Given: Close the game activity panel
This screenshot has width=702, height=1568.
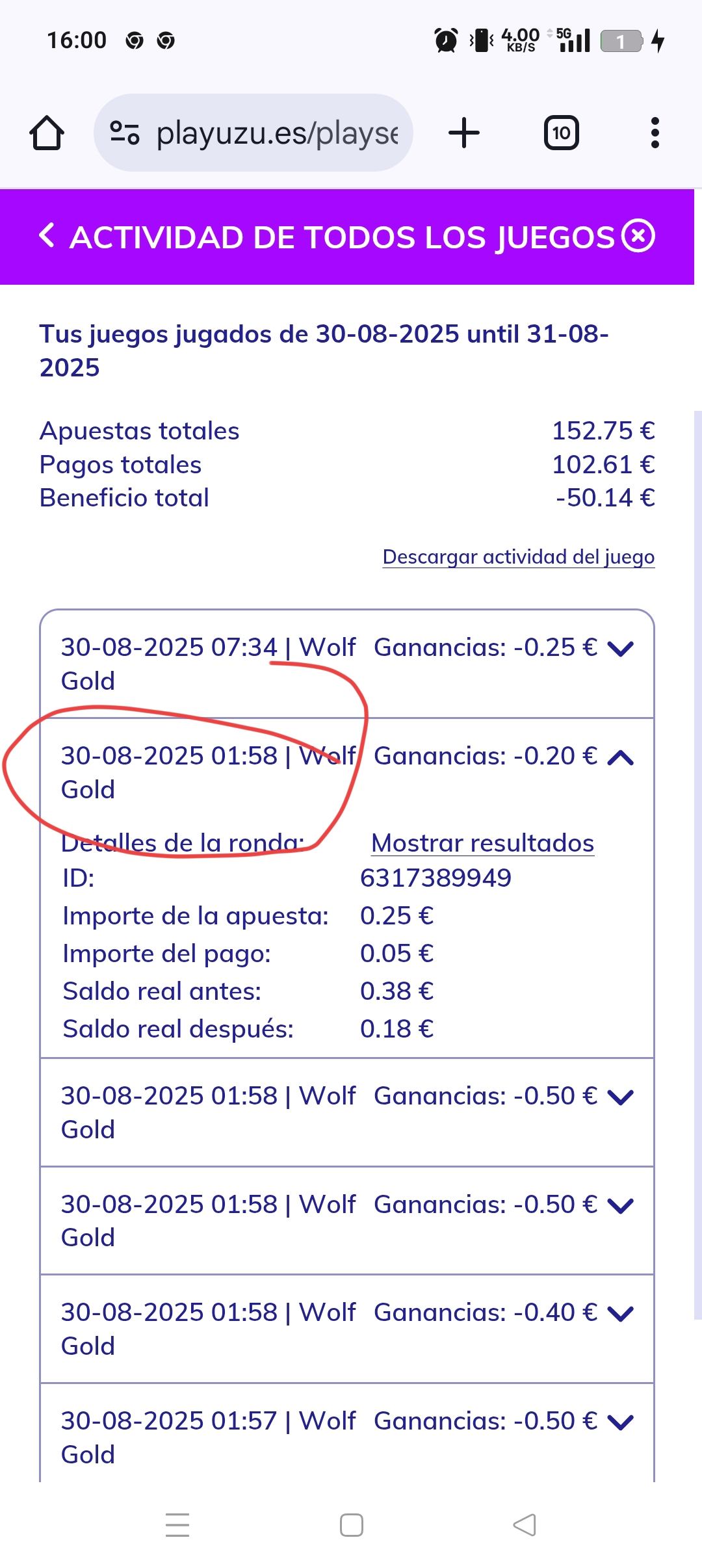Looking at the screenshot, I should 638,236.
